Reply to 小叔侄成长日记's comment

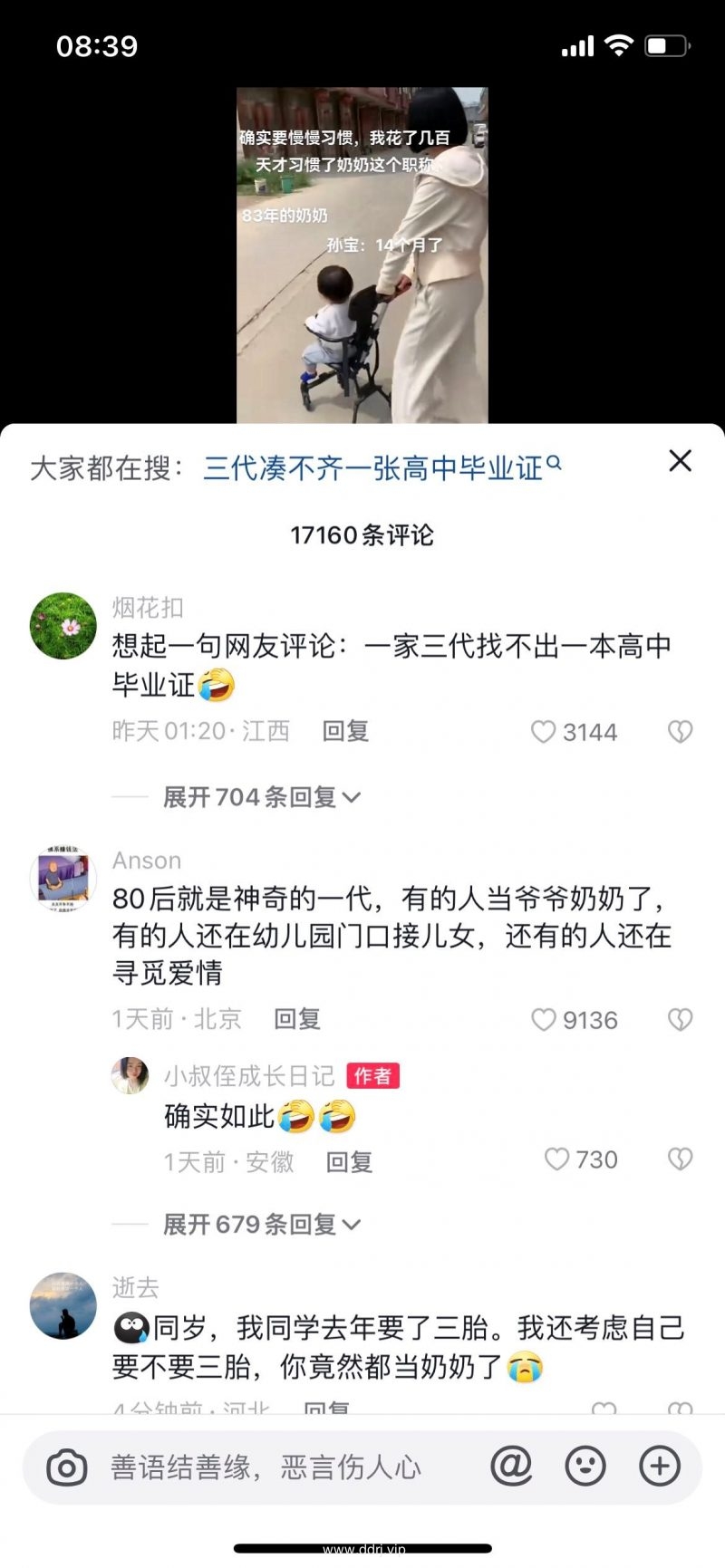coord(349,1161)
